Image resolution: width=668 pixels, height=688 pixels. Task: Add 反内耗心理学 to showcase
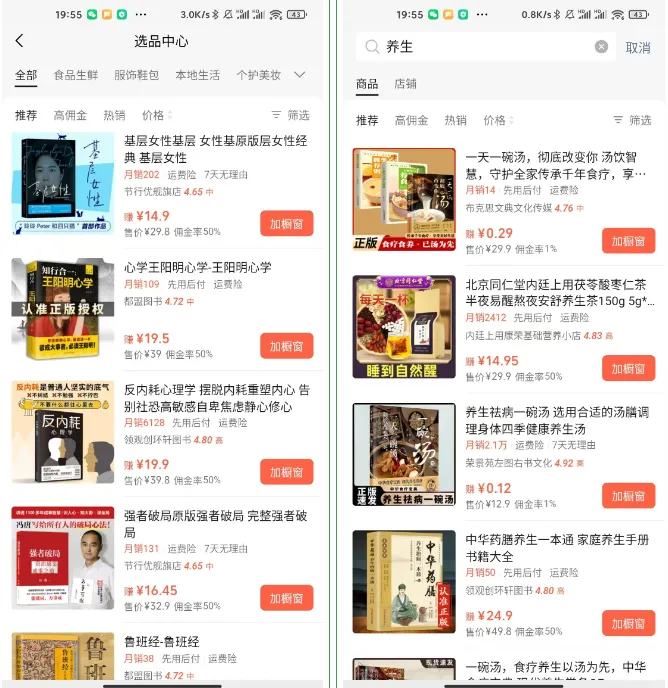click(x=286, y=472)
